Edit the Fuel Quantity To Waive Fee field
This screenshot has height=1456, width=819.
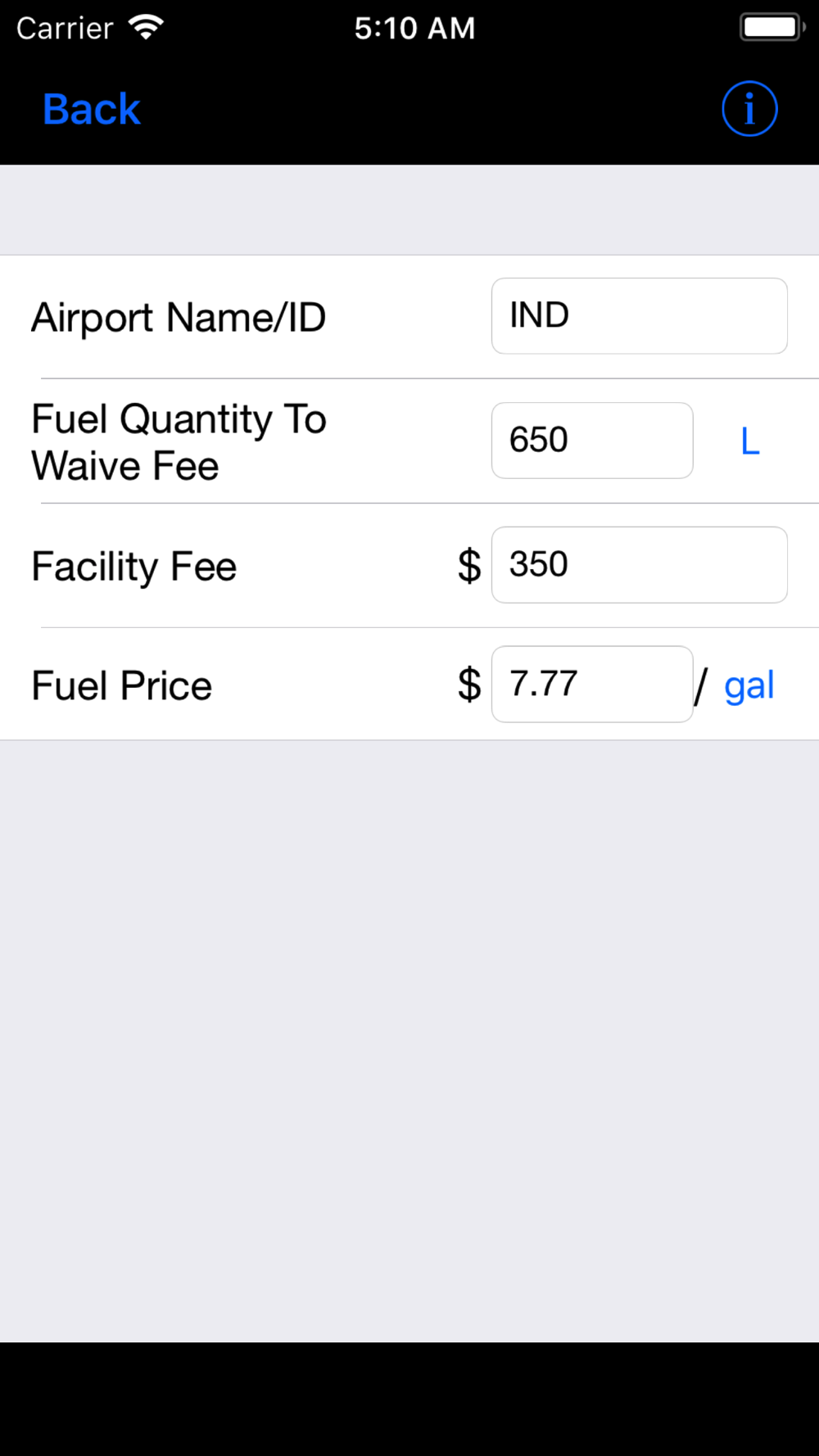point(592,441)
